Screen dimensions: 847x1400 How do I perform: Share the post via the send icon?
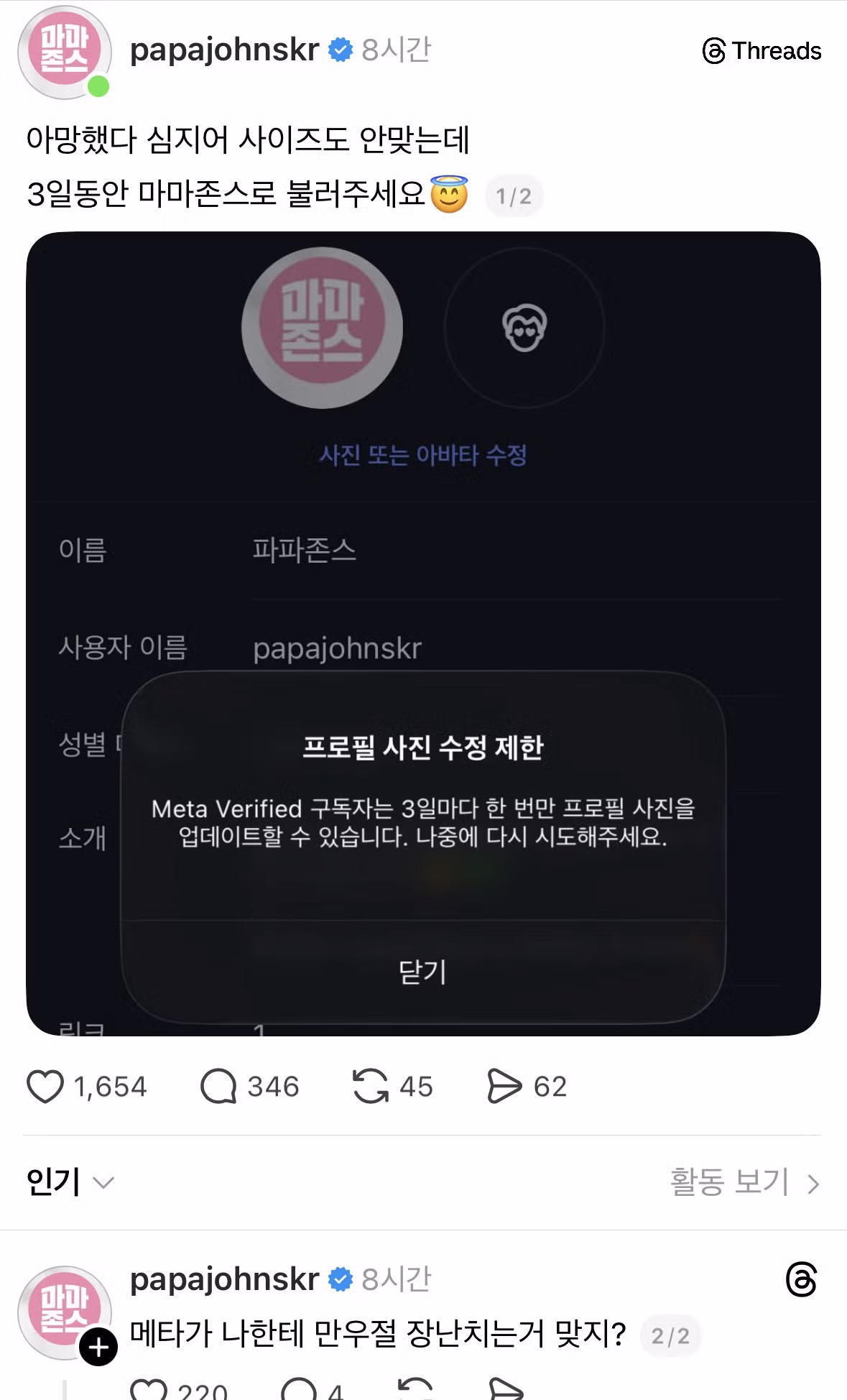504,1086
